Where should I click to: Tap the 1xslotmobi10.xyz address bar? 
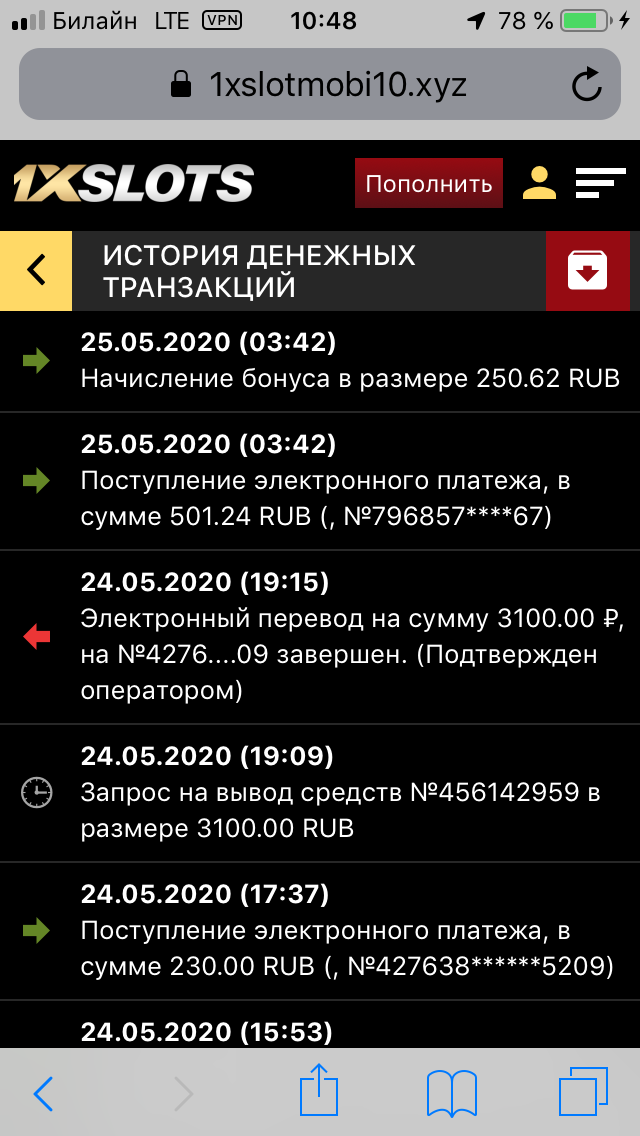point(320,85)
